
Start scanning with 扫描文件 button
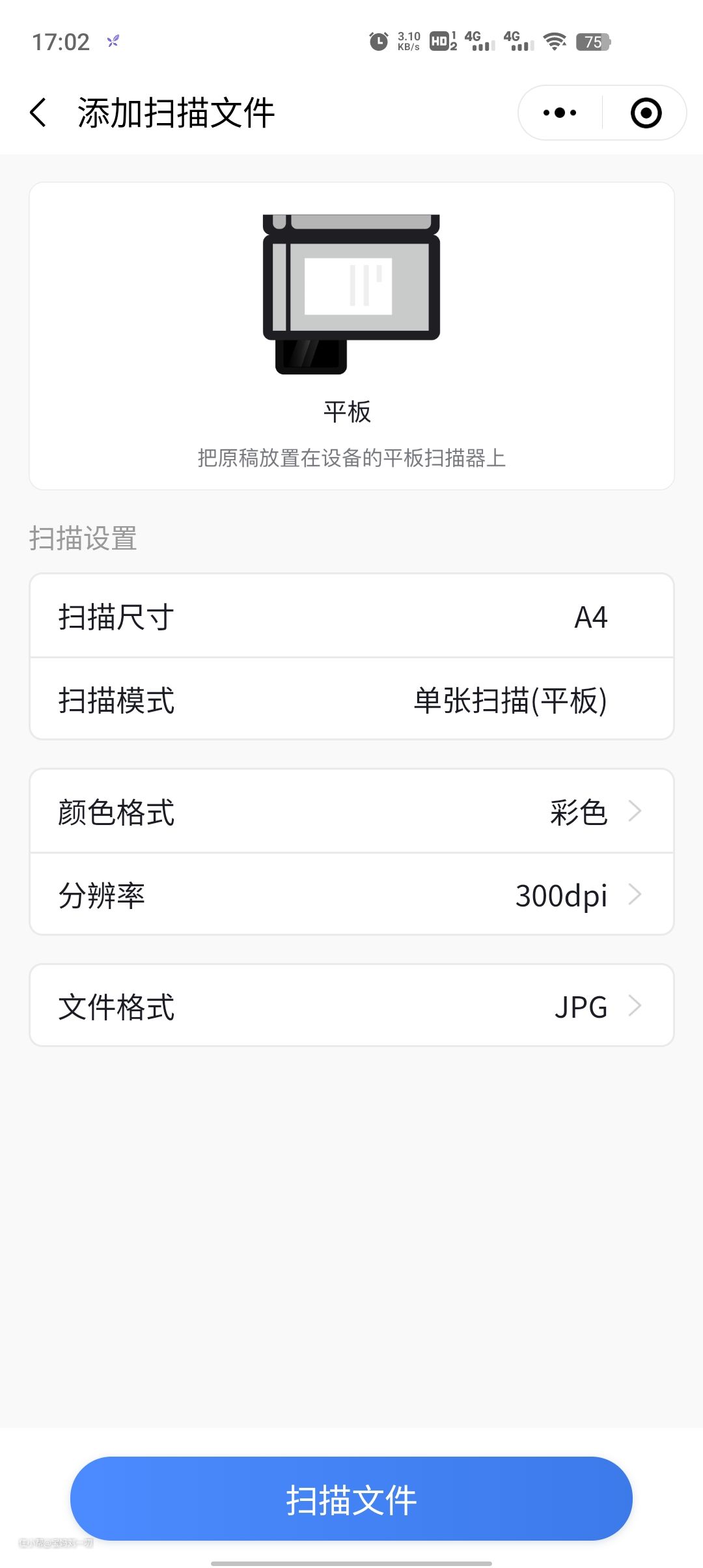point(351,1498)
